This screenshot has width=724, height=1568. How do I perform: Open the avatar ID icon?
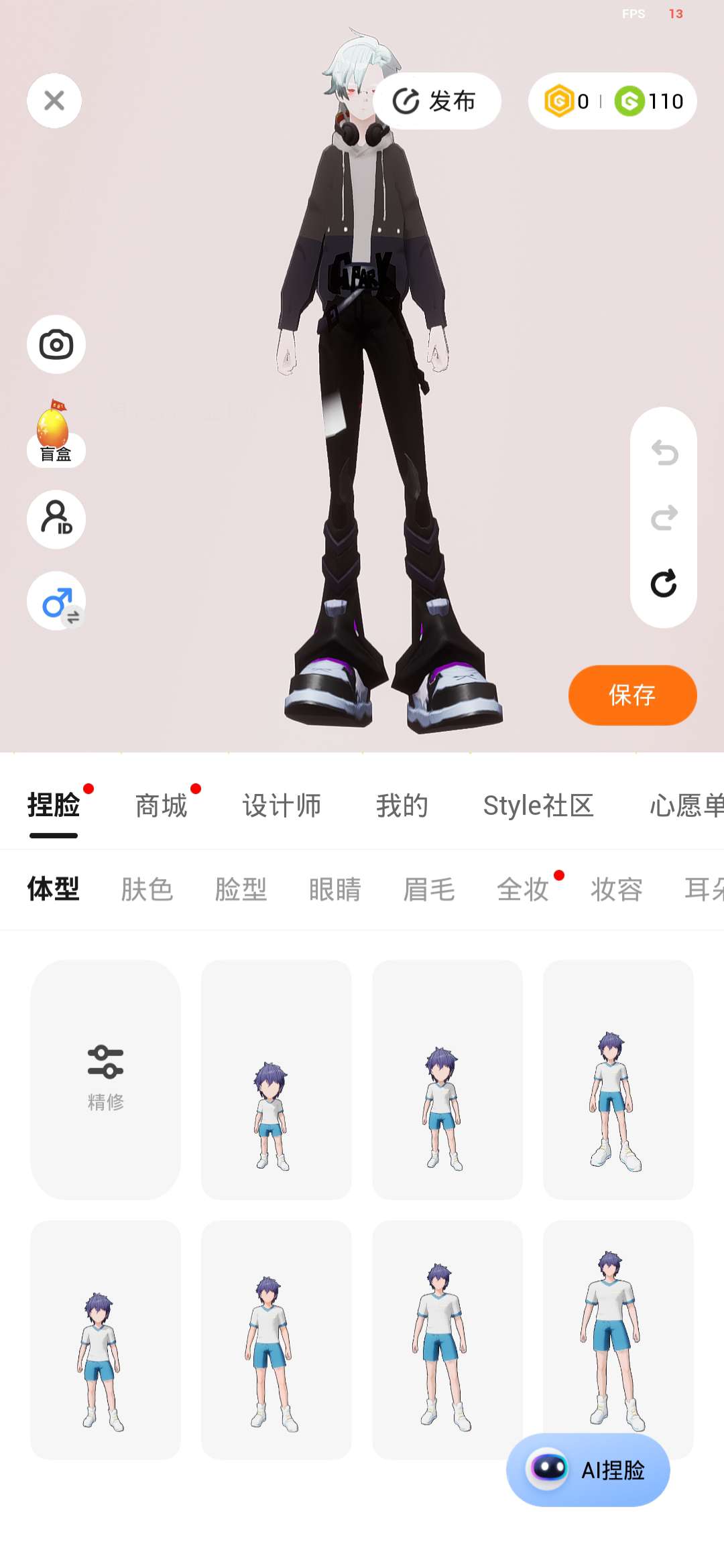click(56, 519)
